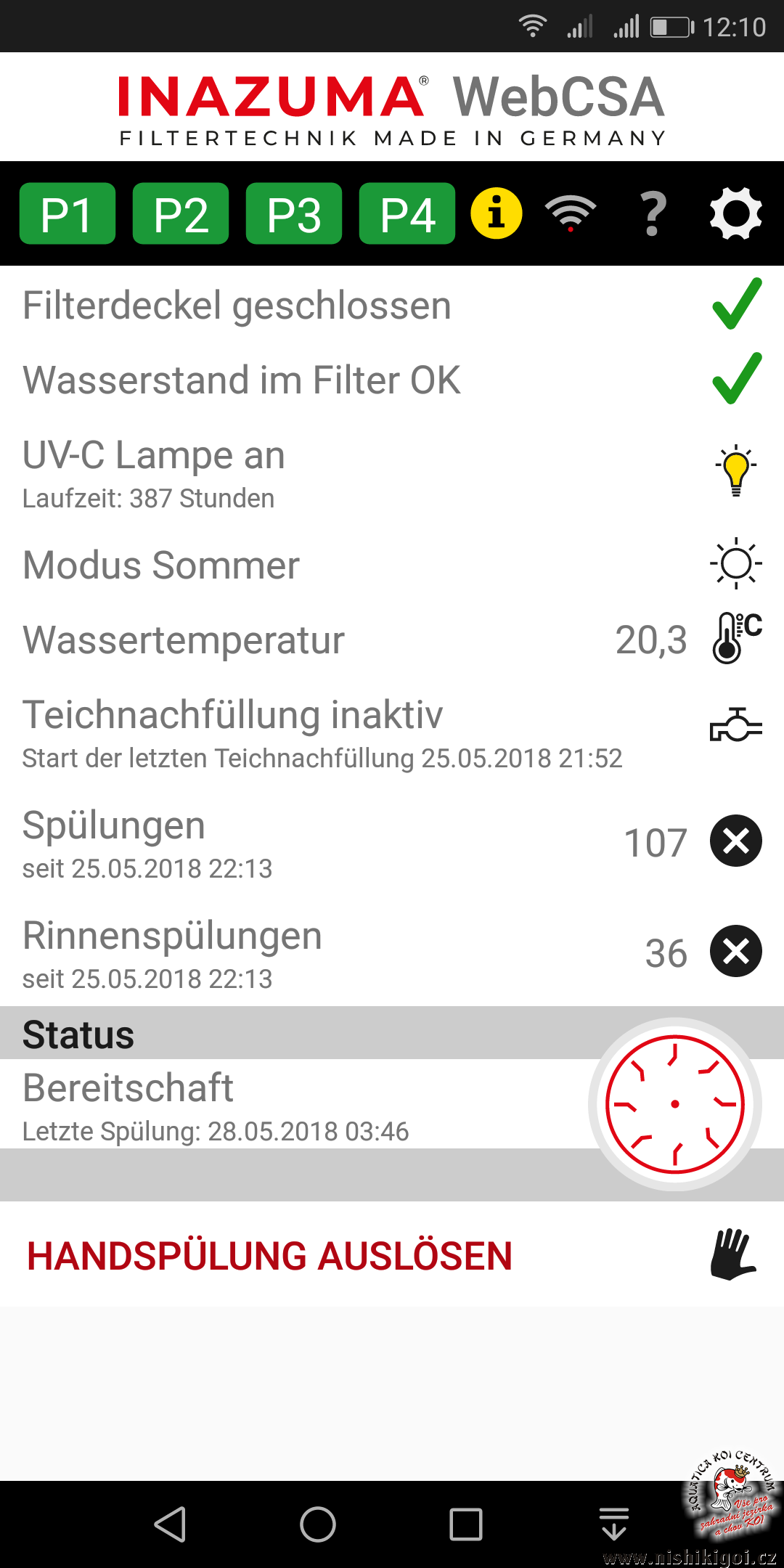Tap the Modus Sommer sun icon
The image size is (784, 1568).
736,563
